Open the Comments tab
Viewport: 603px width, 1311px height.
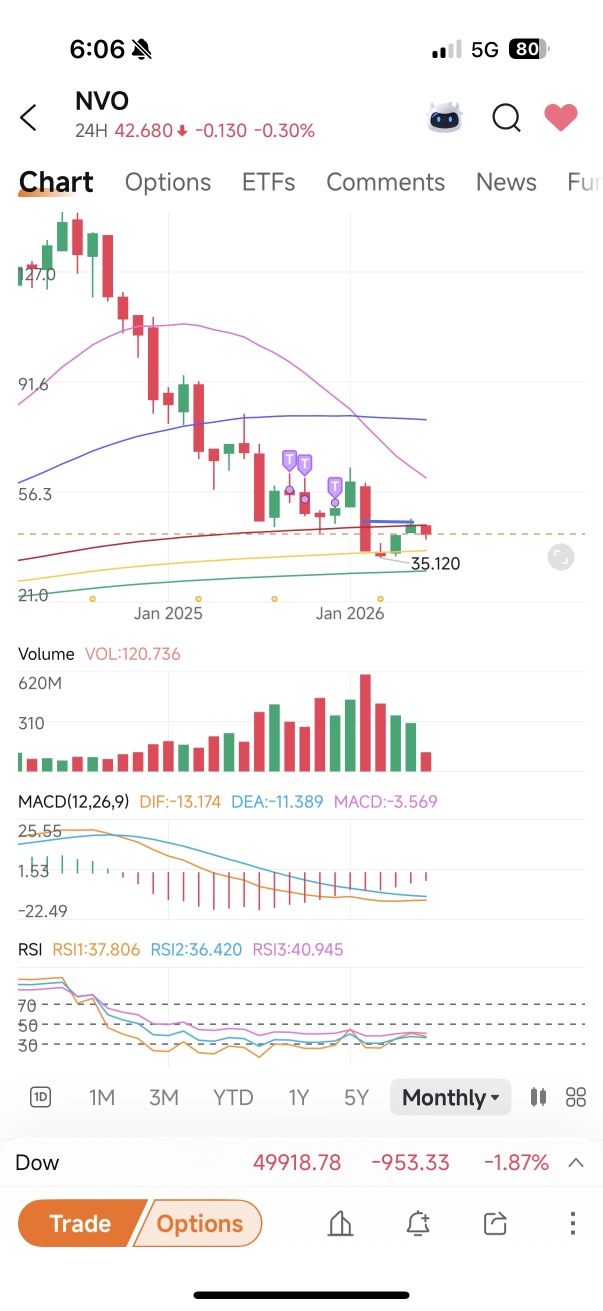385,182
